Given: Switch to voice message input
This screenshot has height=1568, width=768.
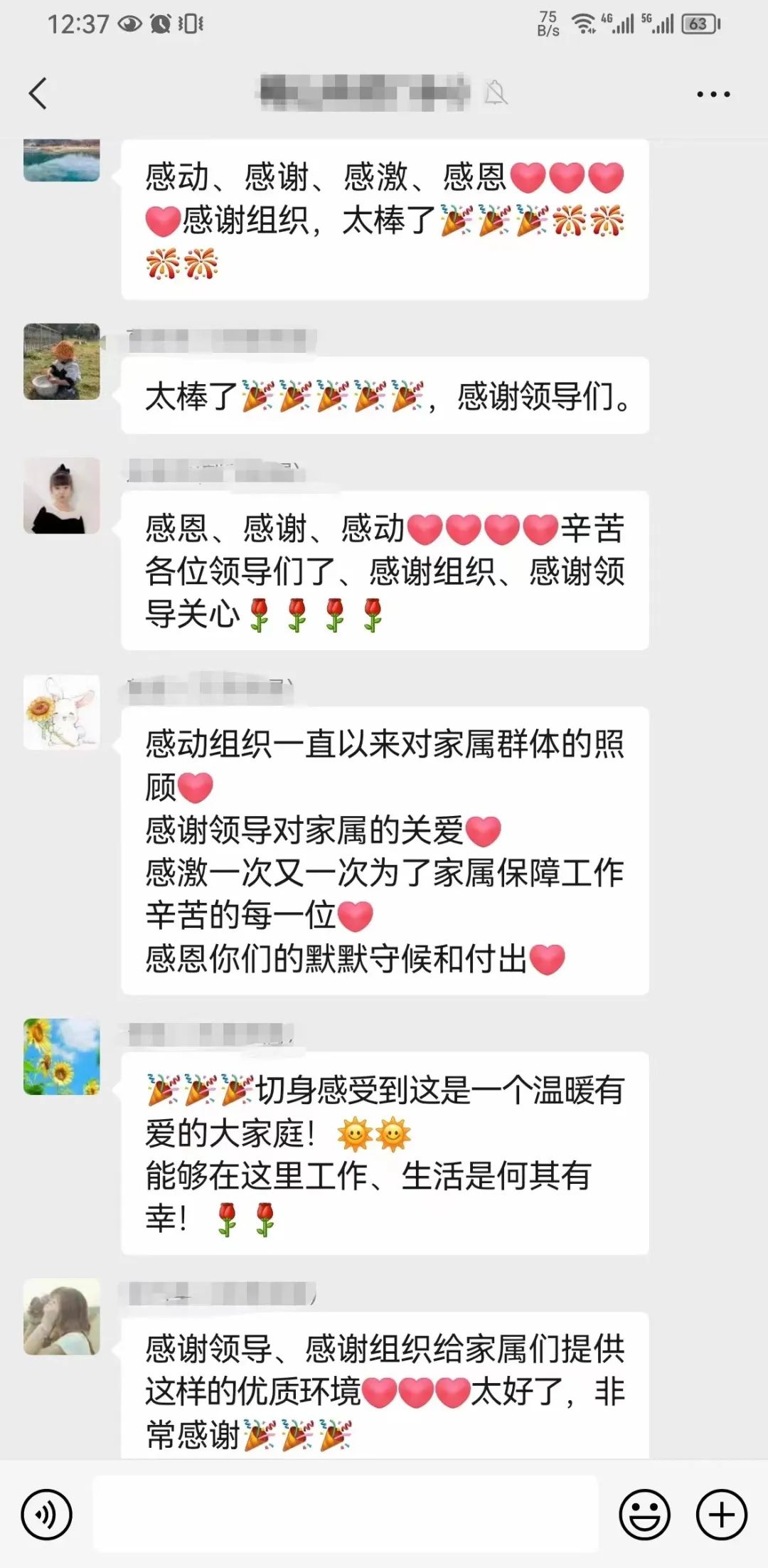Looking at the screenshot, I should point(47,1515).
